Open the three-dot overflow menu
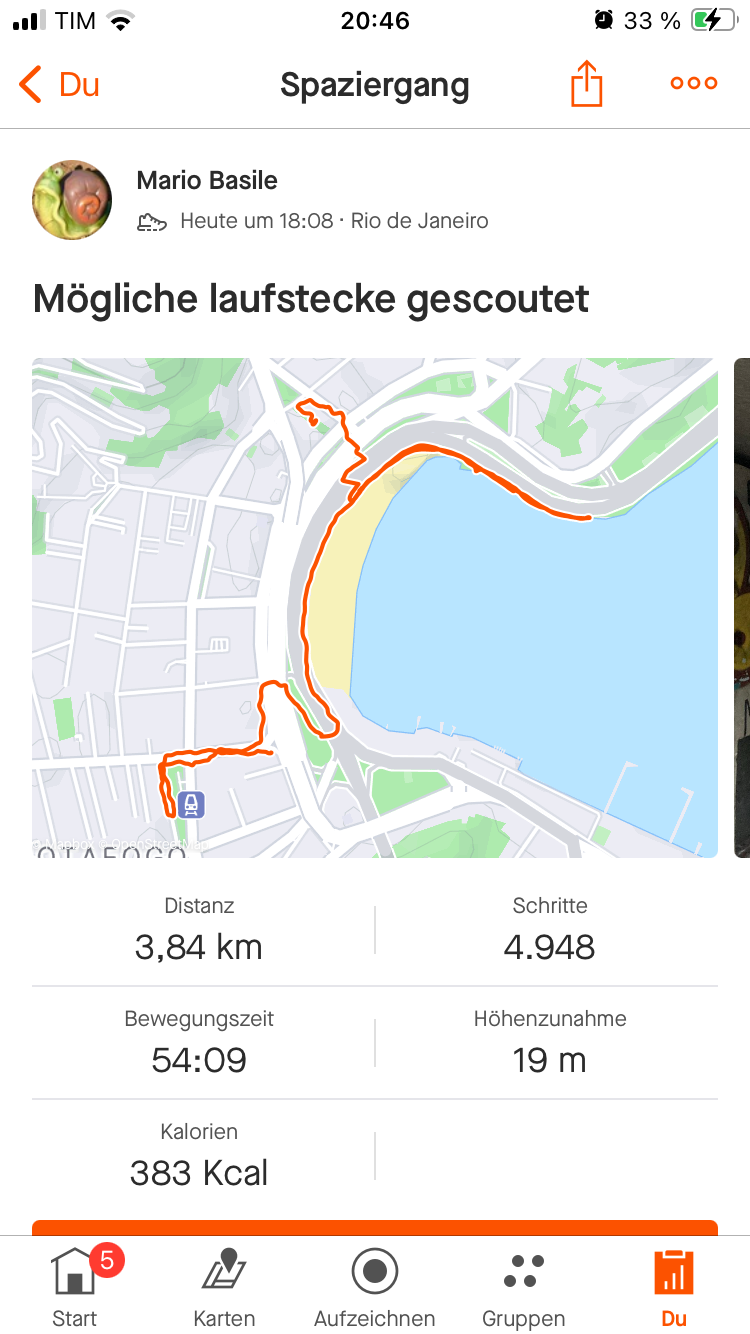 coord(693,84)
